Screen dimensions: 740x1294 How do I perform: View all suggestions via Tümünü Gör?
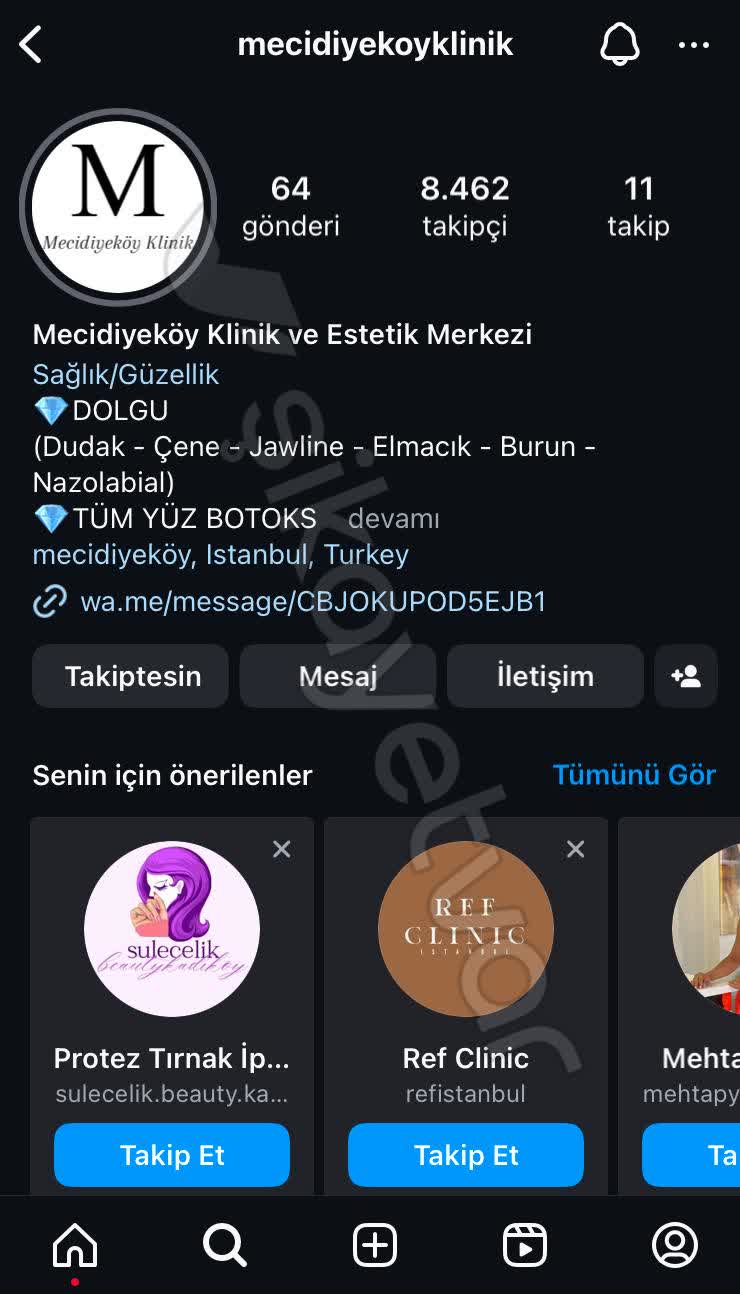click(635, 775)
